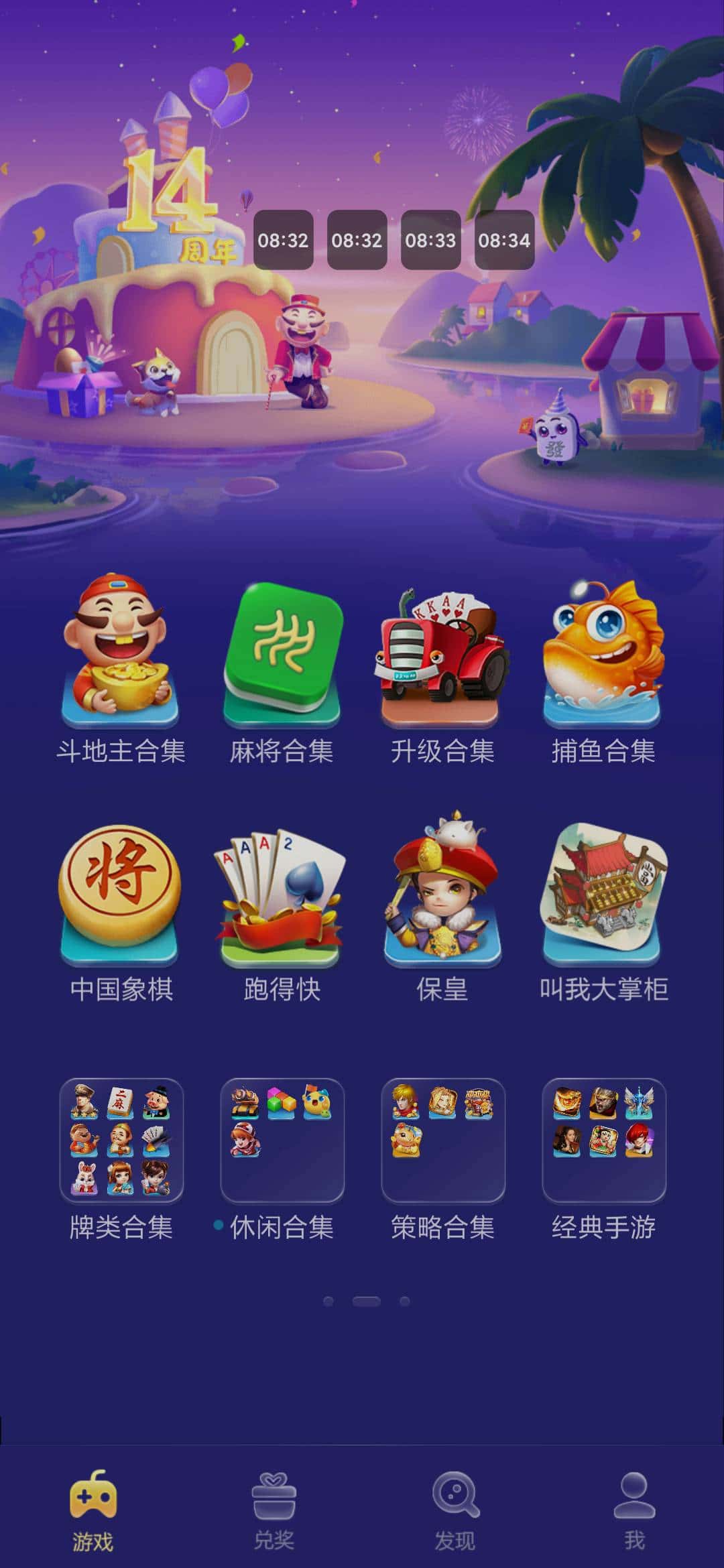Viewport: 724px width, 1568px height.
Task: Open the 保皇 emperor game
Action: [442, 891]
